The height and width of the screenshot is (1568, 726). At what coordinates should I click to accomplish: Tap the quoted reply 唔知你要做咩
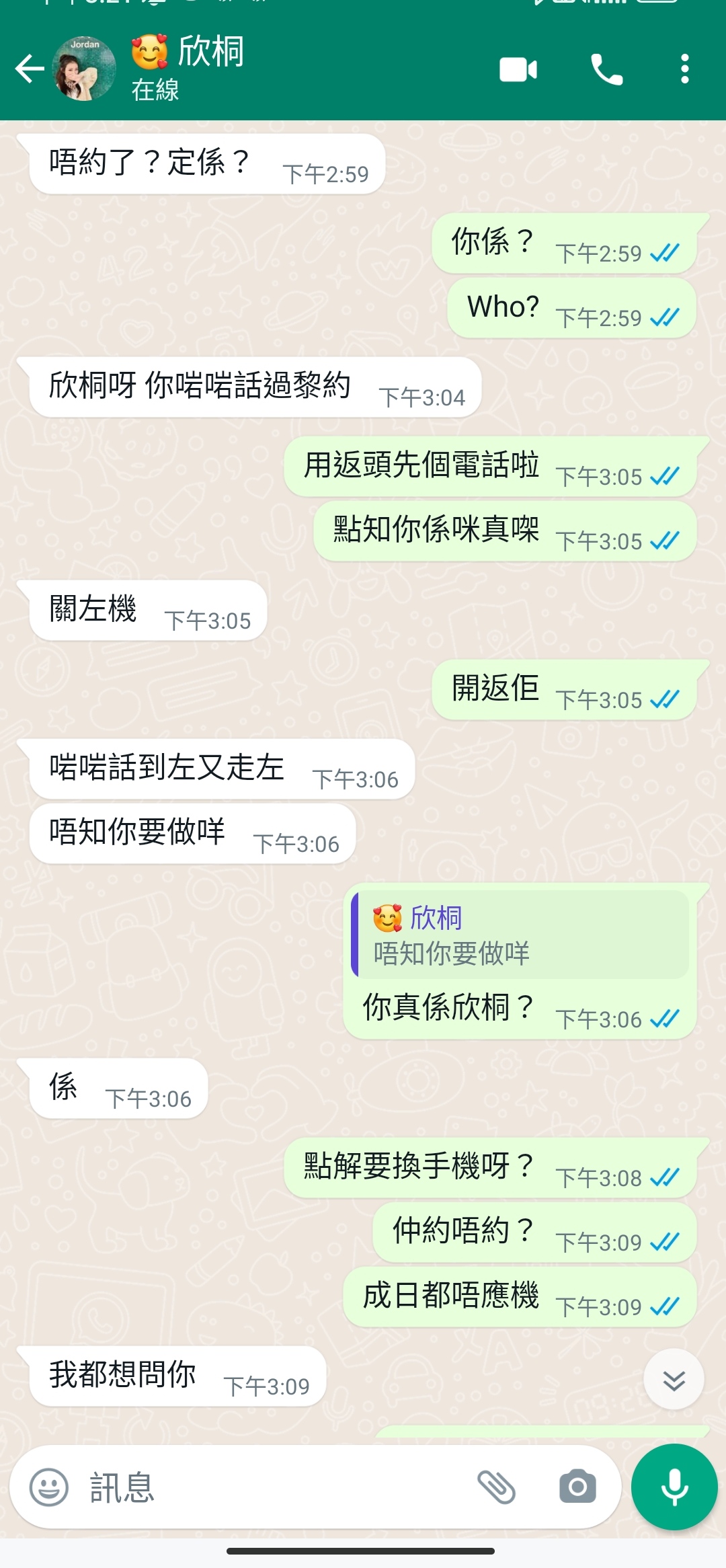[x=520, y=935]
